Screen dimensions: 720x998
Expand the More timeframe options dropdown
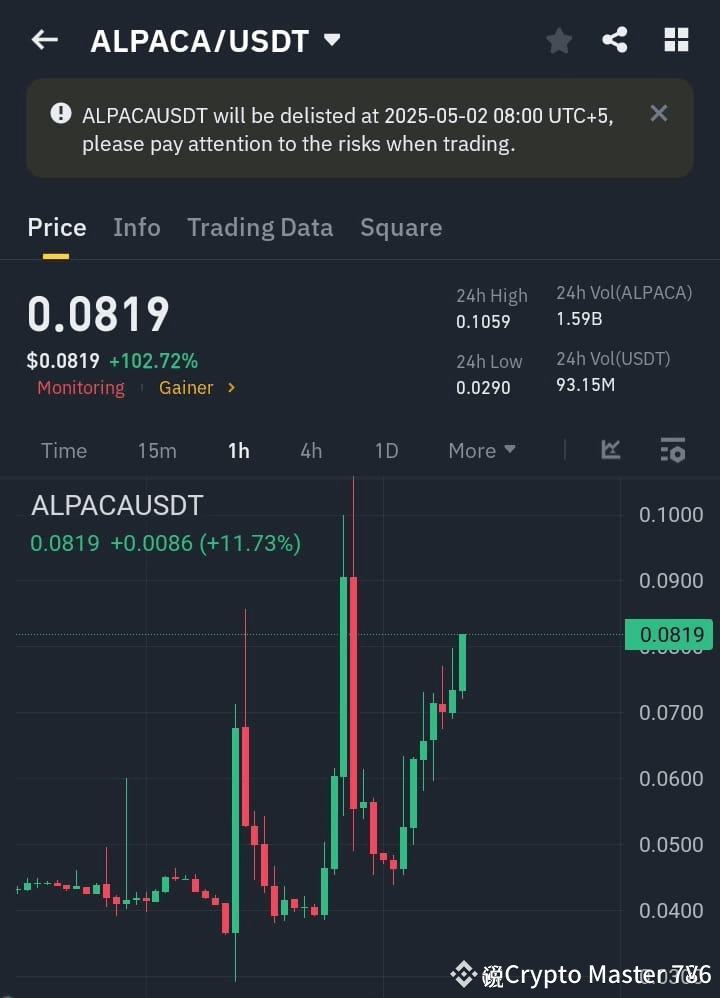point(481,450)
